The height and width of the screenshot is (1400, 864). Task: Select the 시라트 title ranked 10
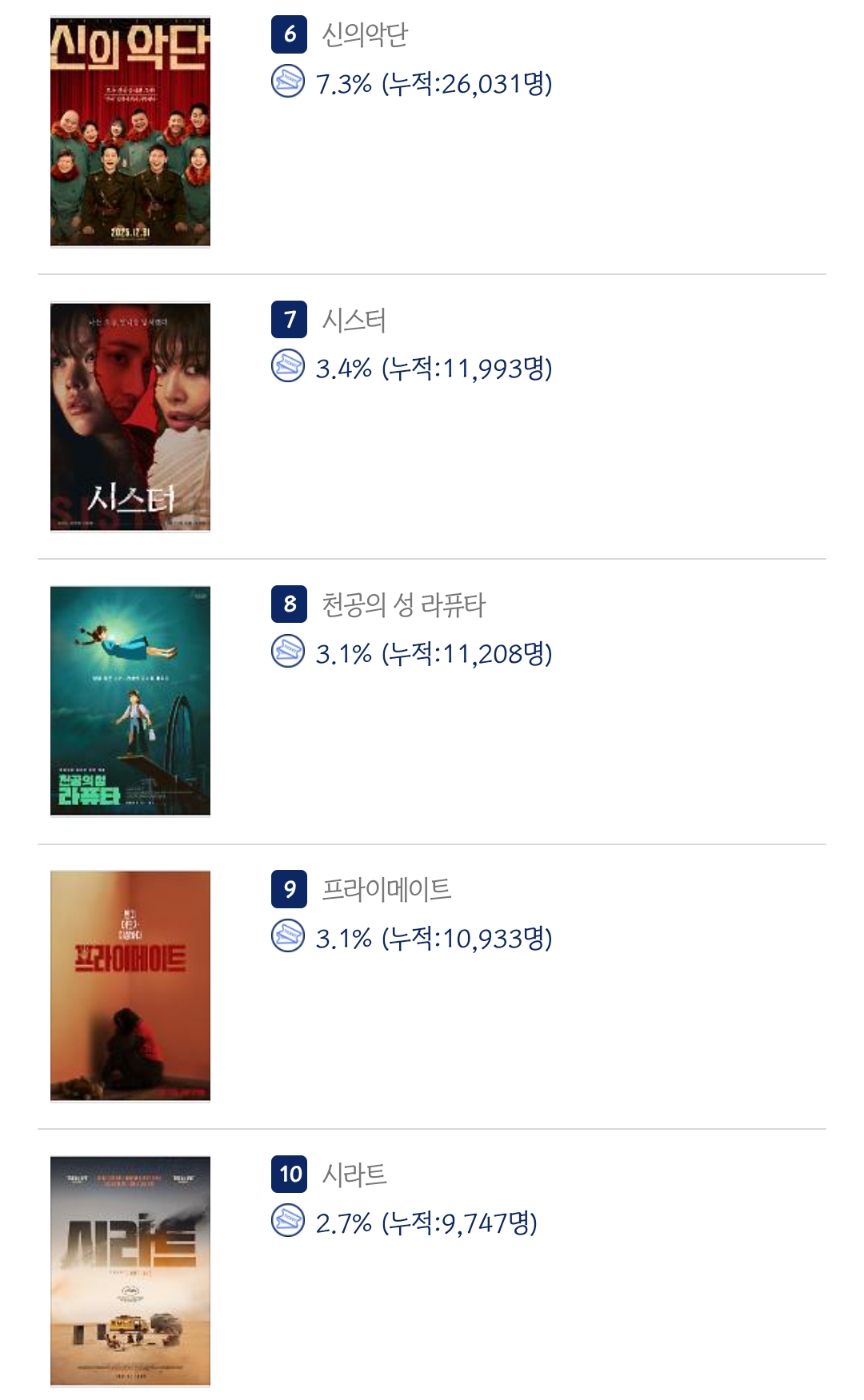(354, 1175)
